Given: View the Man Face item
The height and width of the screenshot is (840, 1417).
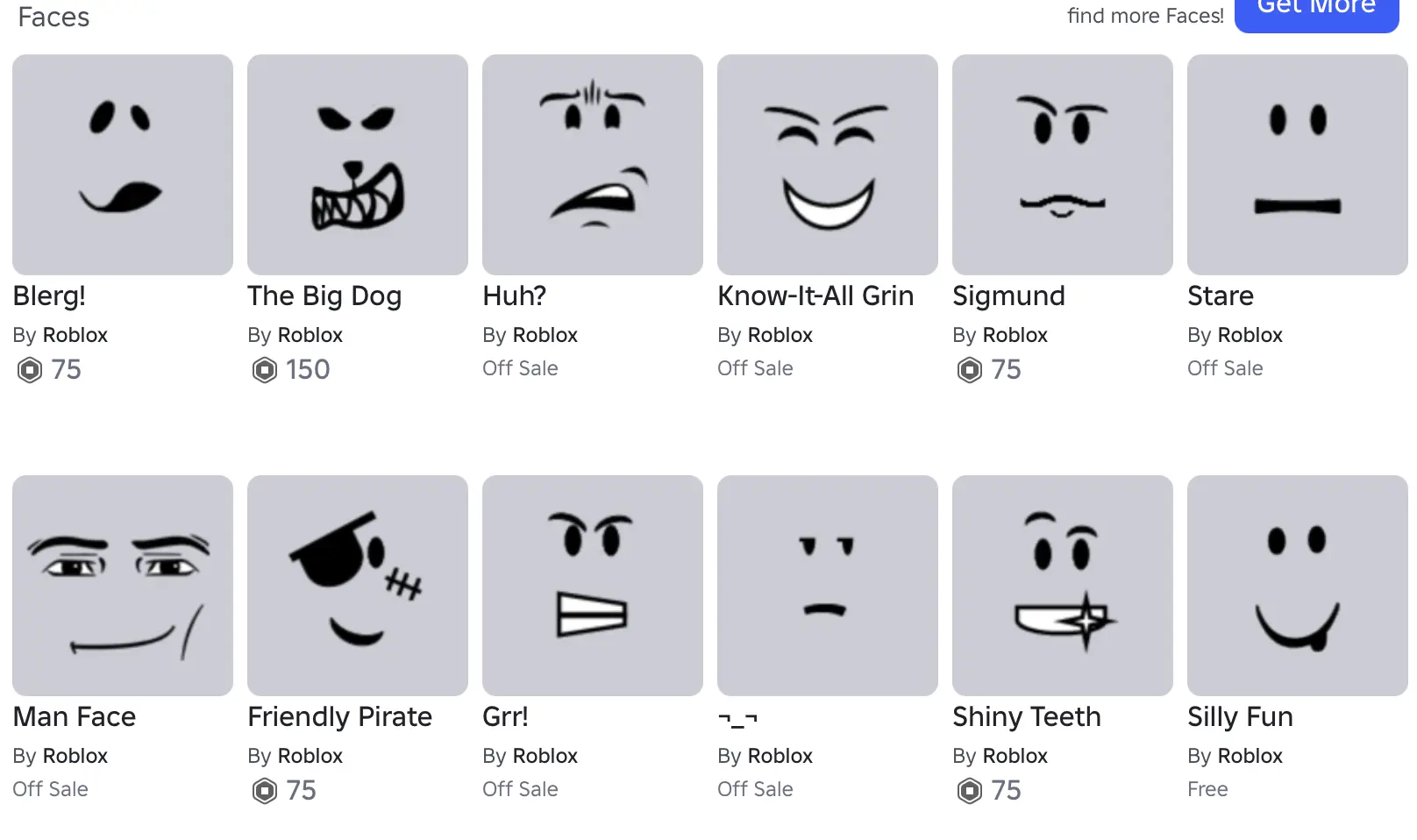Looking at the screenshot, I should click(123, 586).
